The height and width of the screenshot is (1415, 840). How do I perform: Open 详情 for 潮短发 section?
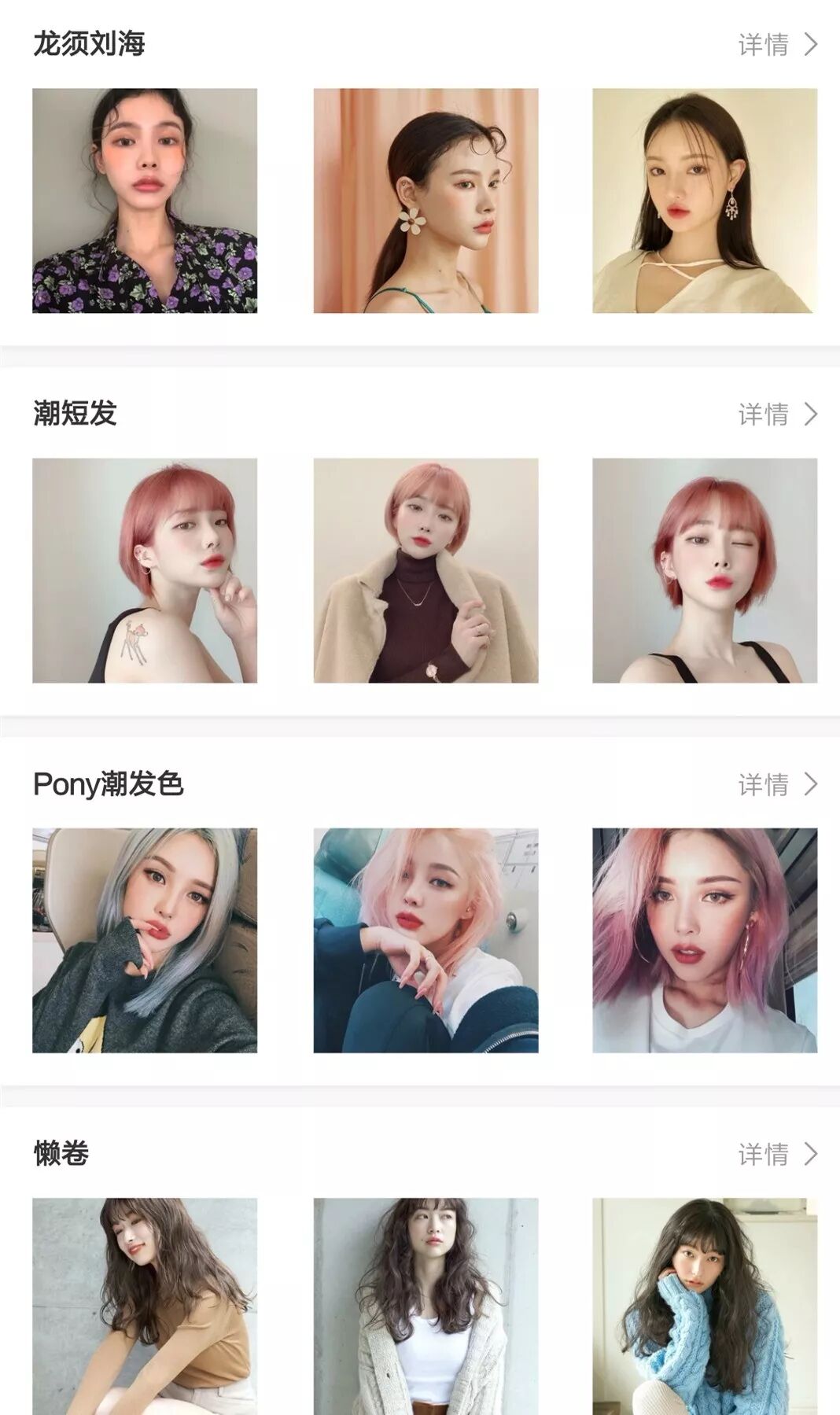[778, 414]
